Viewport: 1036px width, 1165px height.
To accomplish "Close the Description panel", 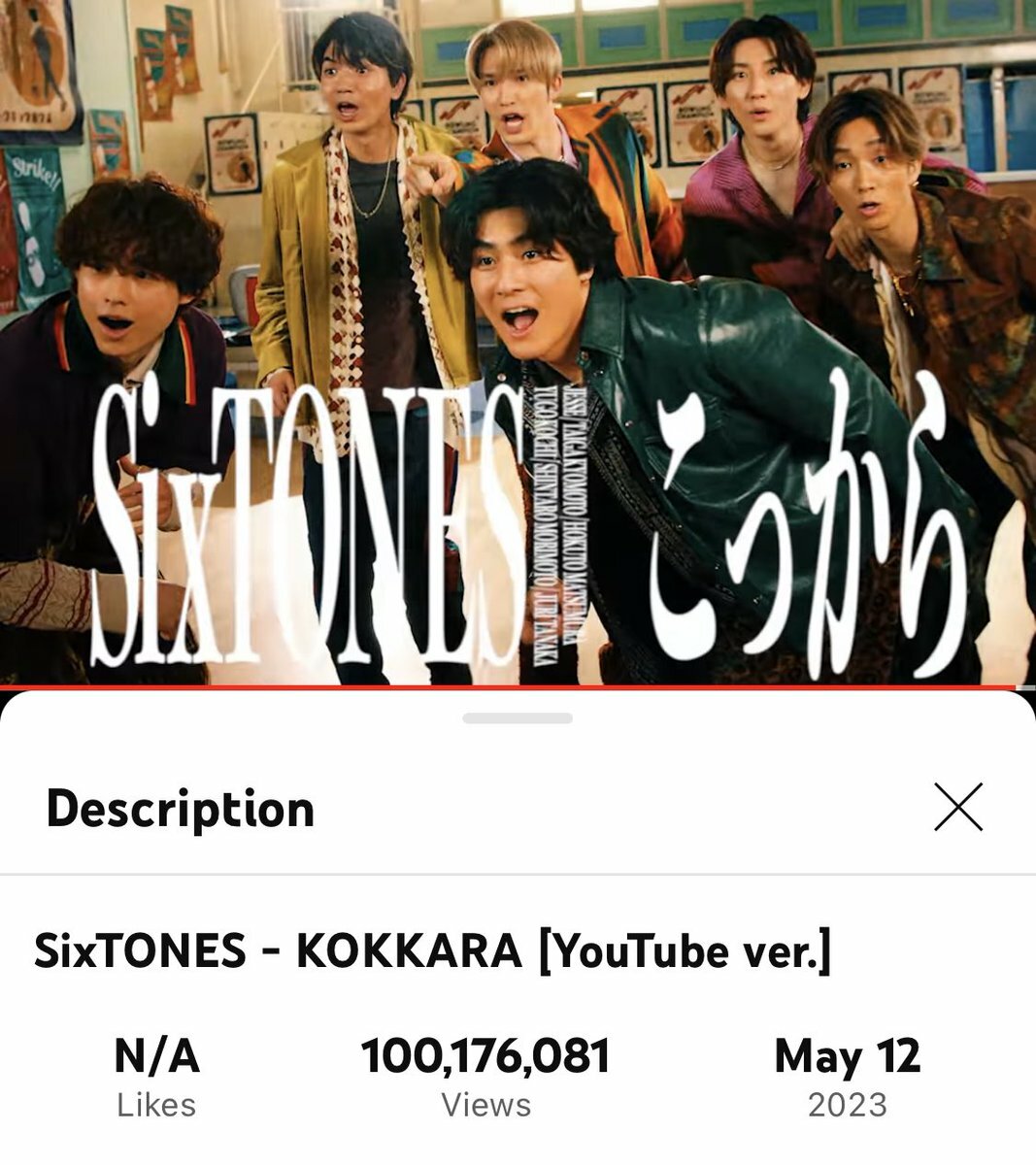I will (x=957, y=808).
